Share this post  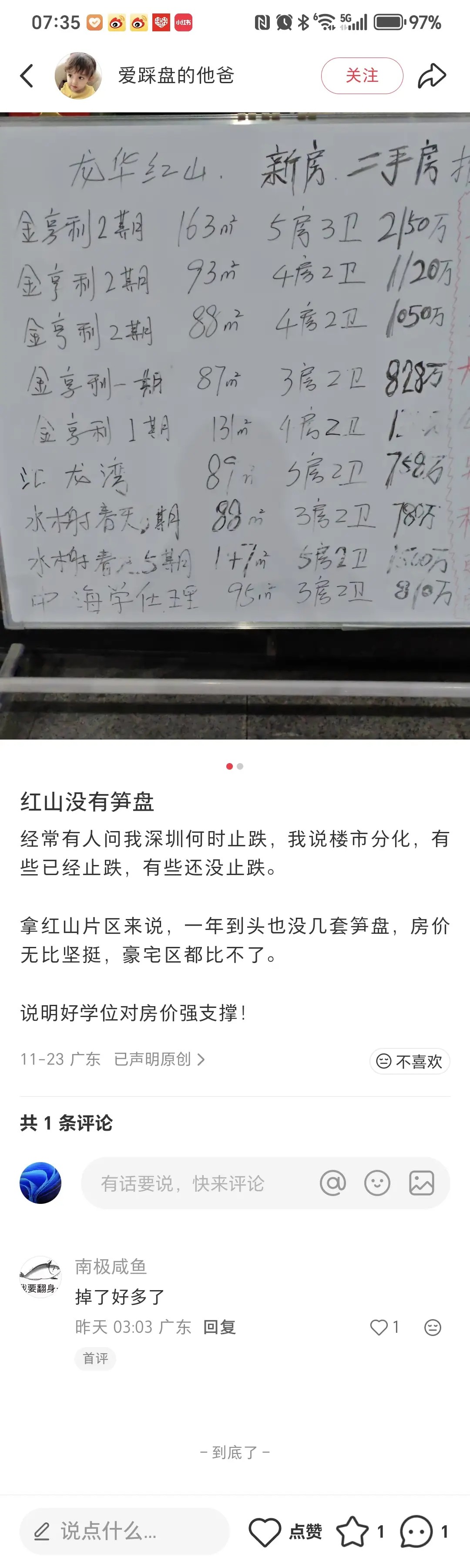(x=432, y=76)
